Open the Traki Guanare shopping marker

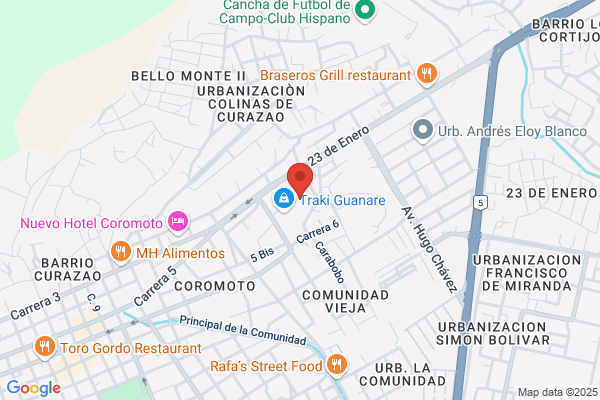coord(284,199)
